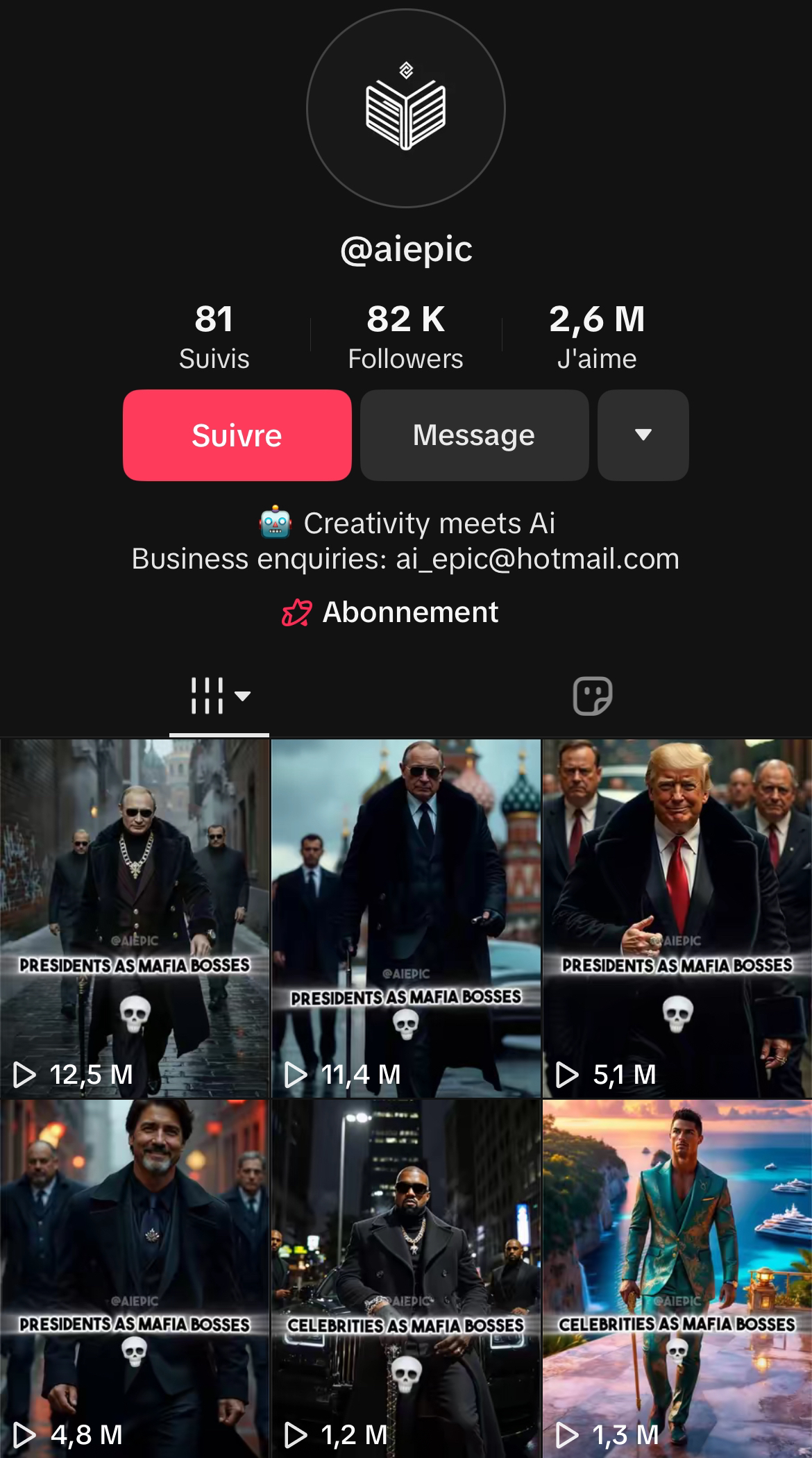The height and width of the screenshot is (1458, 812).
Task: Switch to the videos grid tab
Action: click(219, 696)
